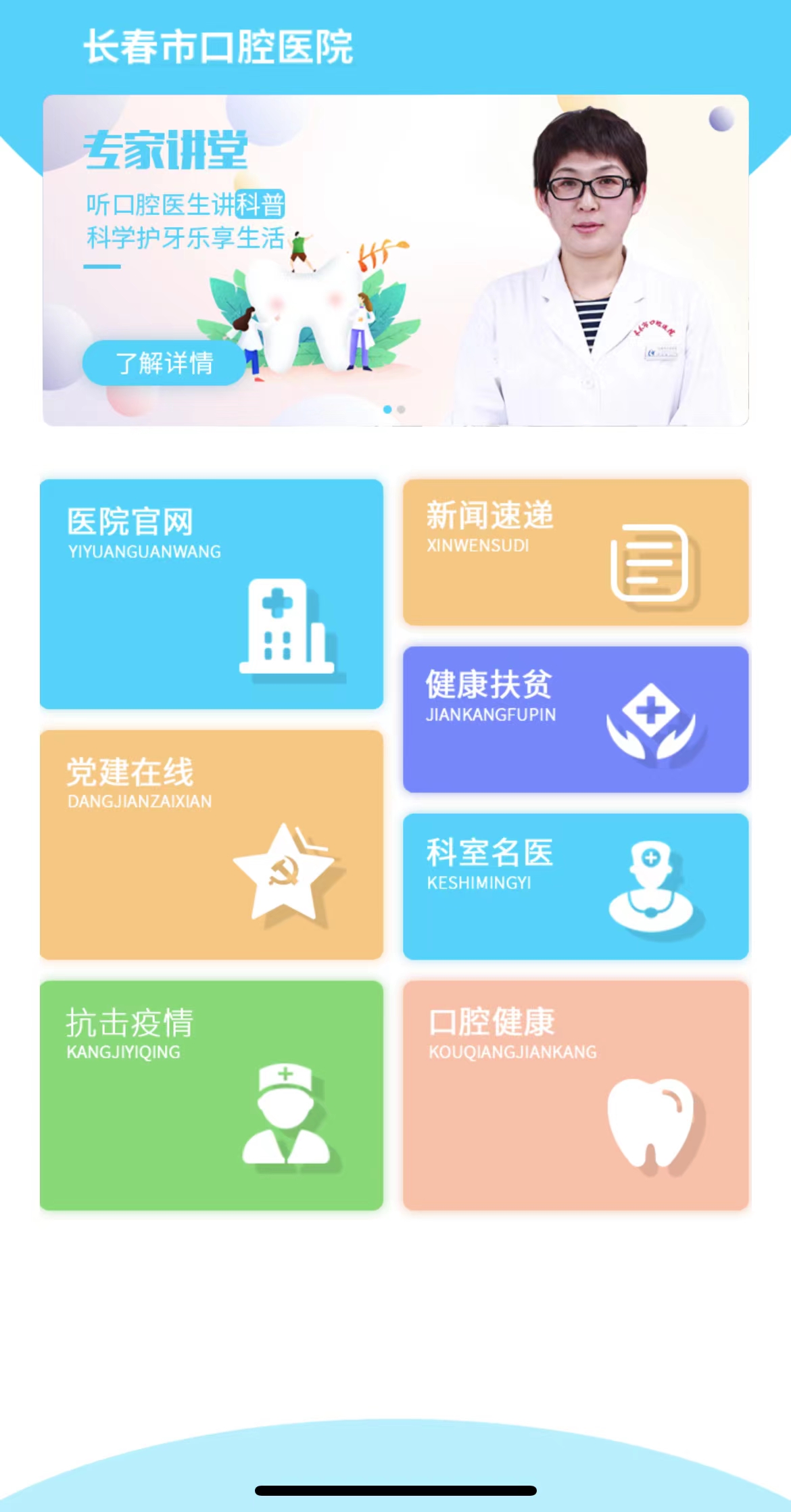Open 科室名医 doctors tile
Screen dimensions: 791x1512
pyautogui.click(x=575, y=885)
